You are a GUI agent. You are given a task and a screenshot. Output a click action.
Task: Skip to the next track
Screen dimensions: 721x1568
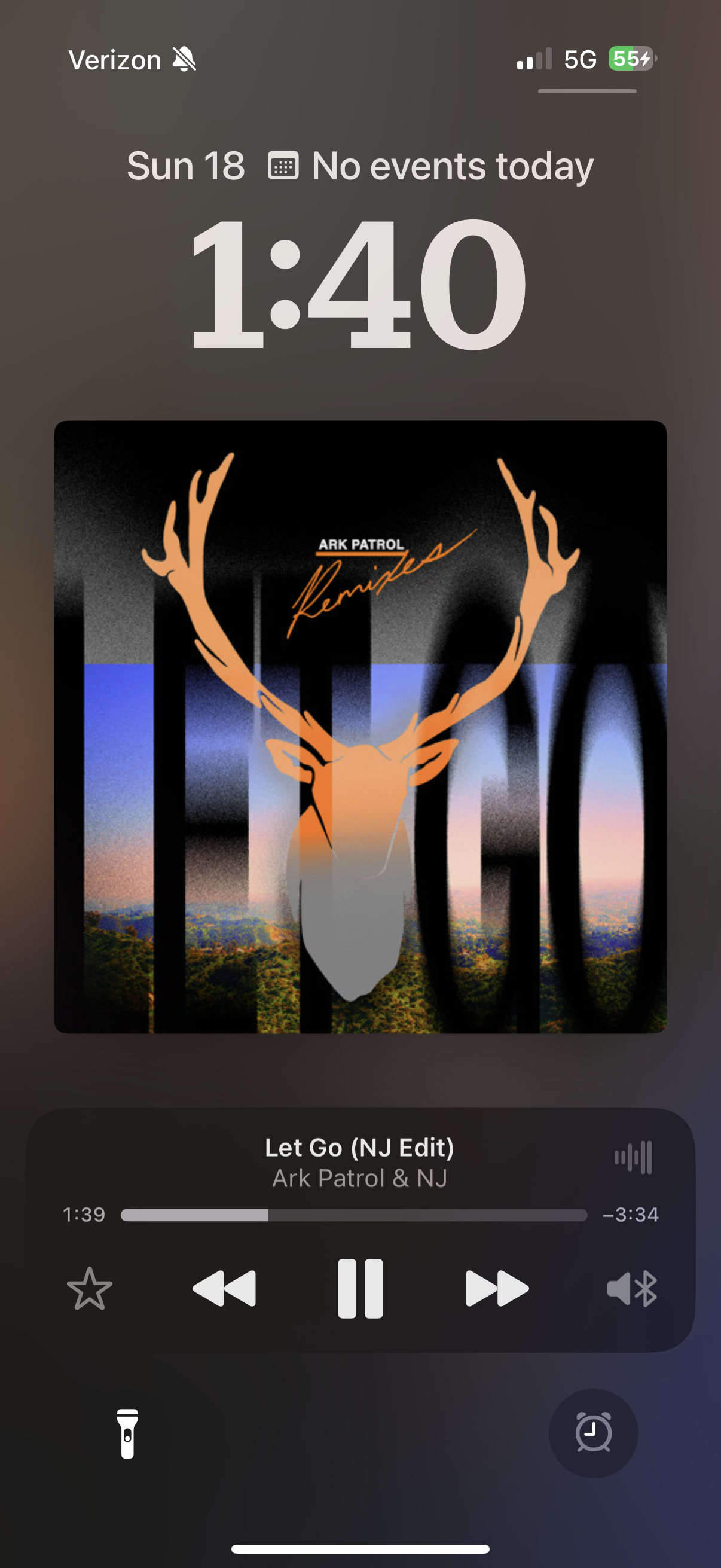496,1288
